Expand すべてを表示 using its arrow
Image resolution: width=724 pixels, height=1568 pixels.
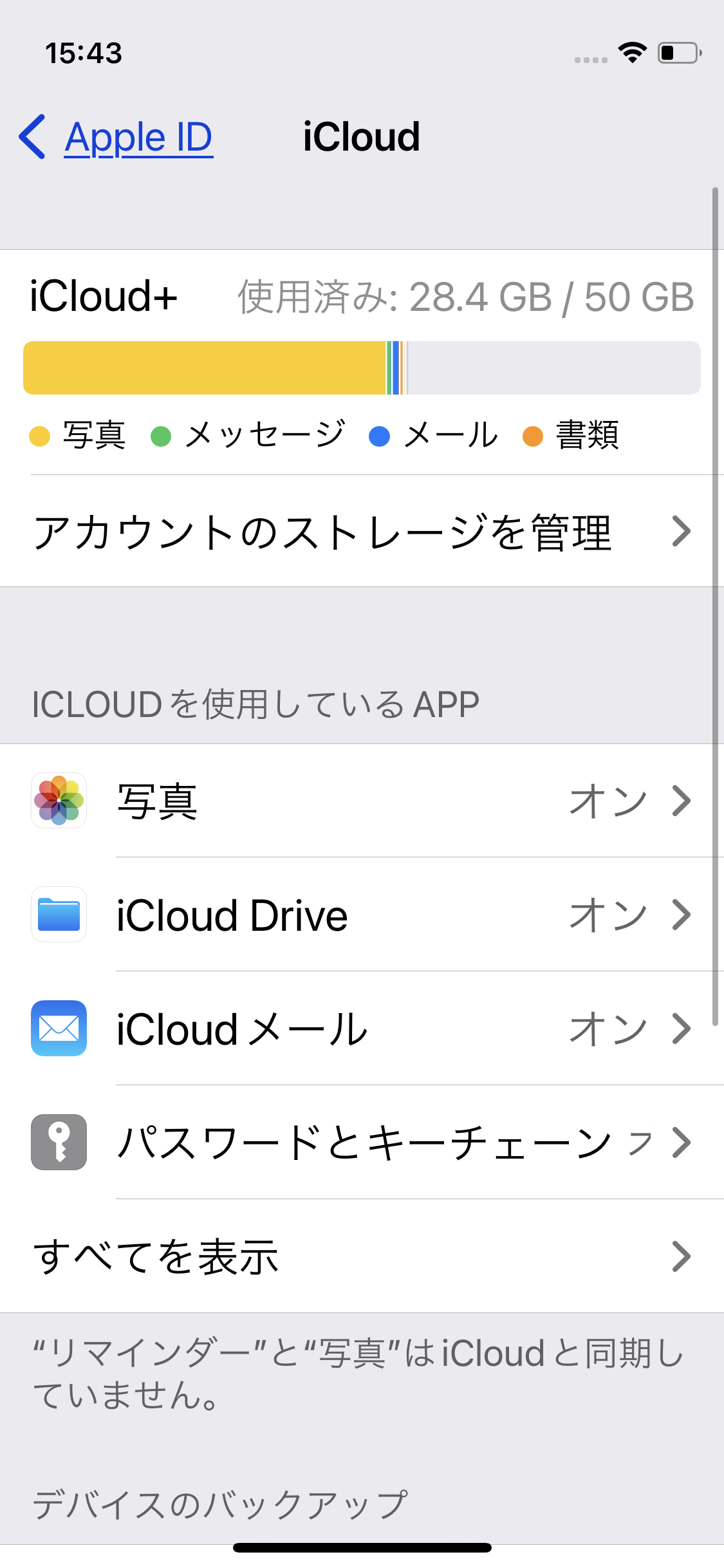681,1256
